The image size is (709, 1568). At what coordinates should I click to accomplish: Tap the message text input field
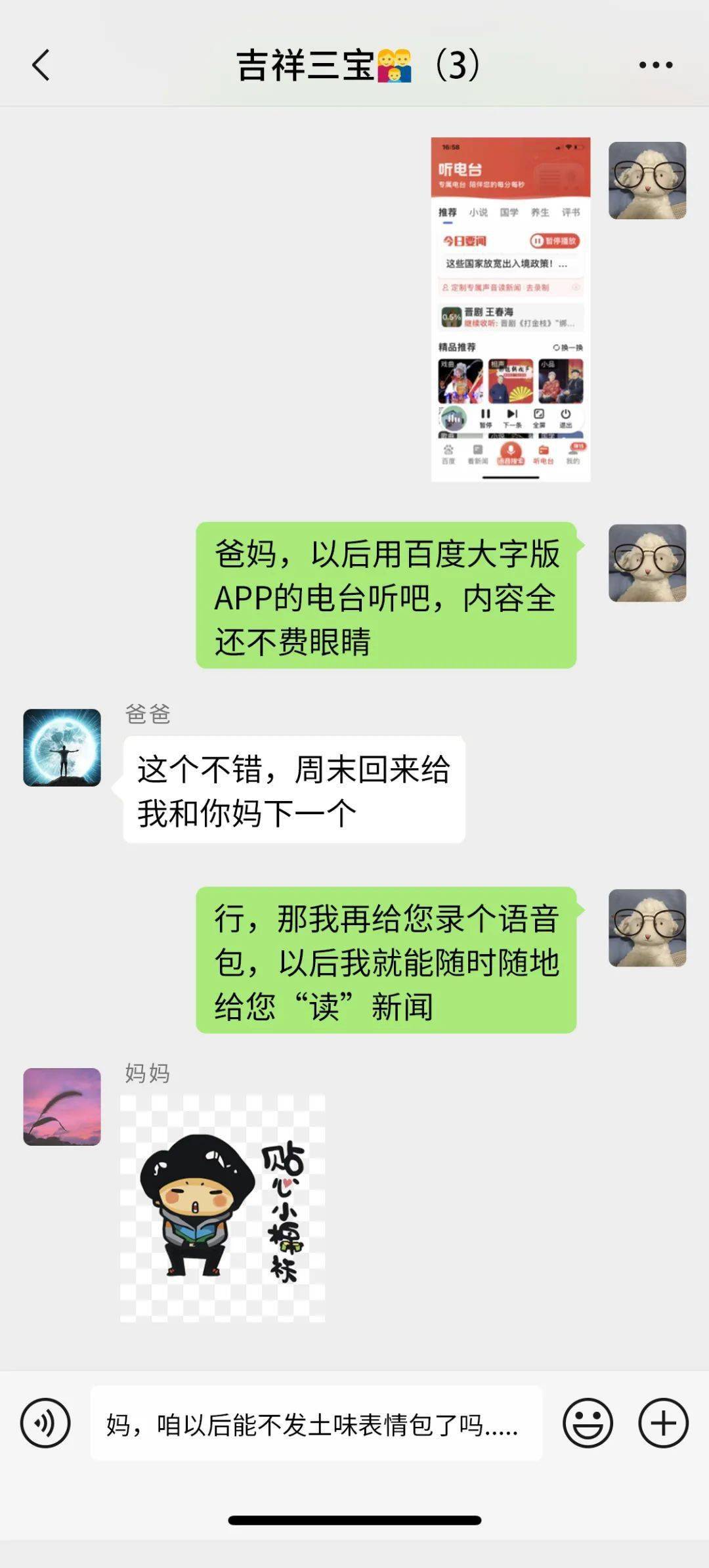[x=316, y=1423]
